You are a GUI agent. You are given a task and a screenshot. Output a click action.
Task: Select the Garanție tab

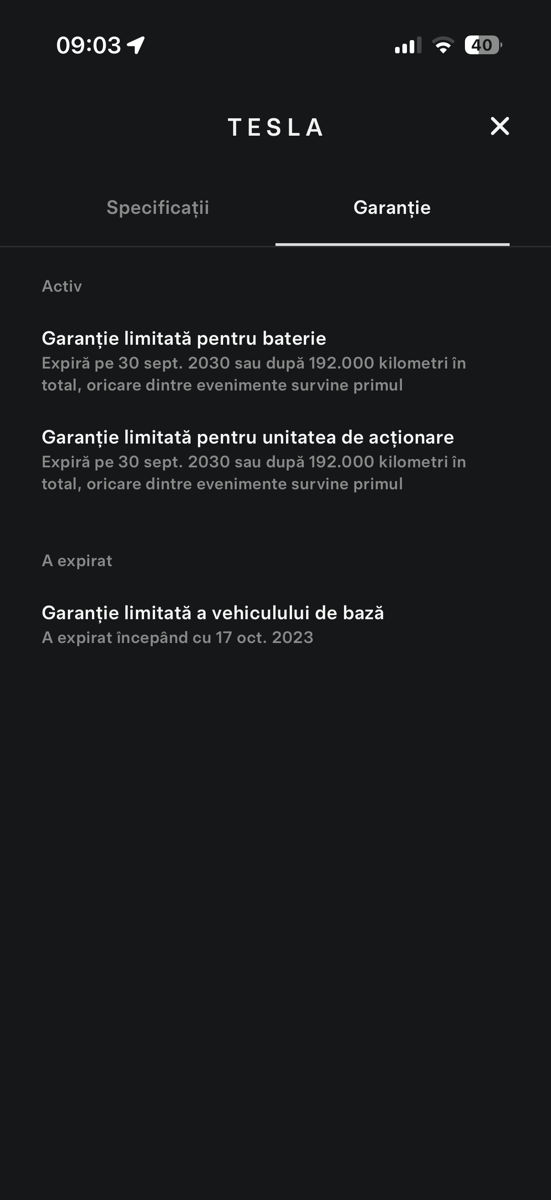tap(392, 208)
